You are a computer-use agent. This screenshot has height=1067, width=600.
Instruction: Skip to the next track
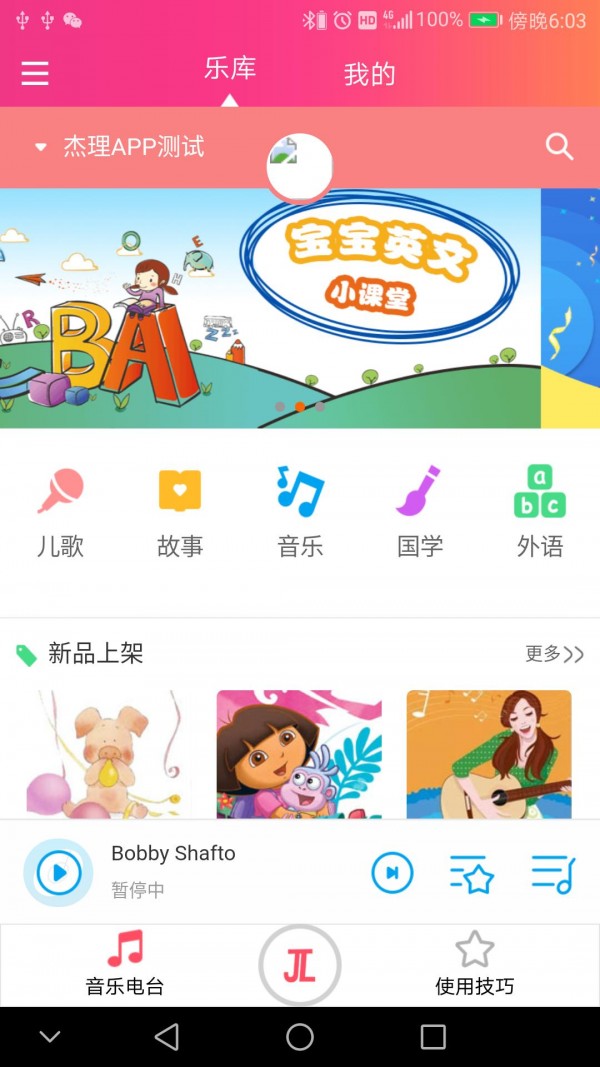[x=392, y=873]
